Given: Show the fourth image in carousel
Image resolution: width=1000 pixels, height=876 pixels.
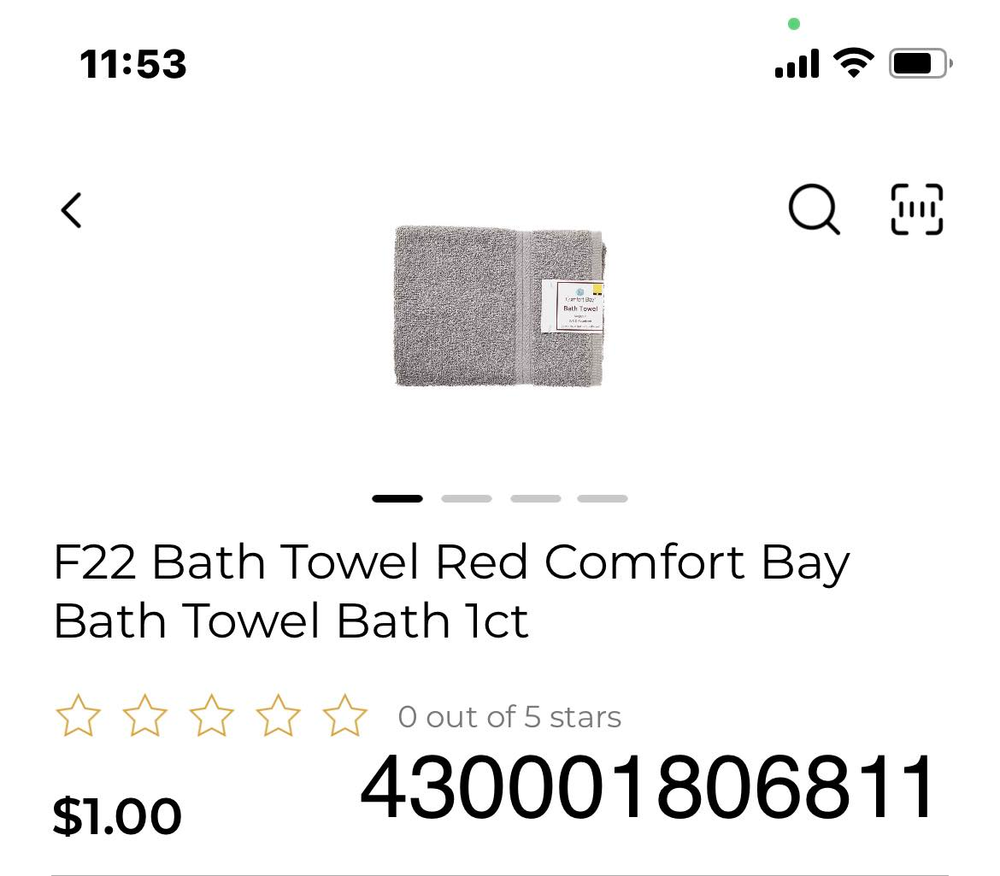Looking at the screenshot, I should (602, 498).
